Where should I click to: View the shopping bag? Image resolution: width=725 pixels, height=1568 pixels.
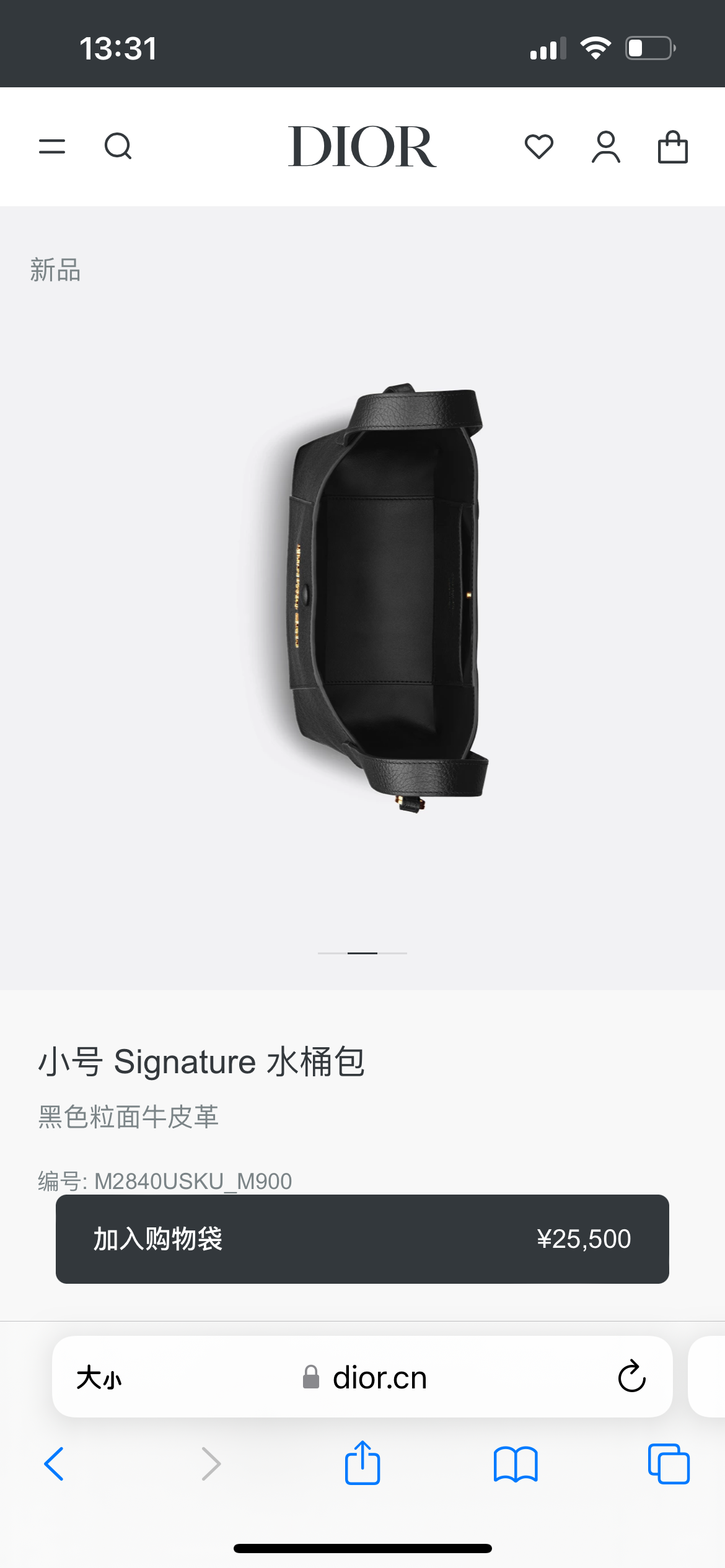click(672, 147)
